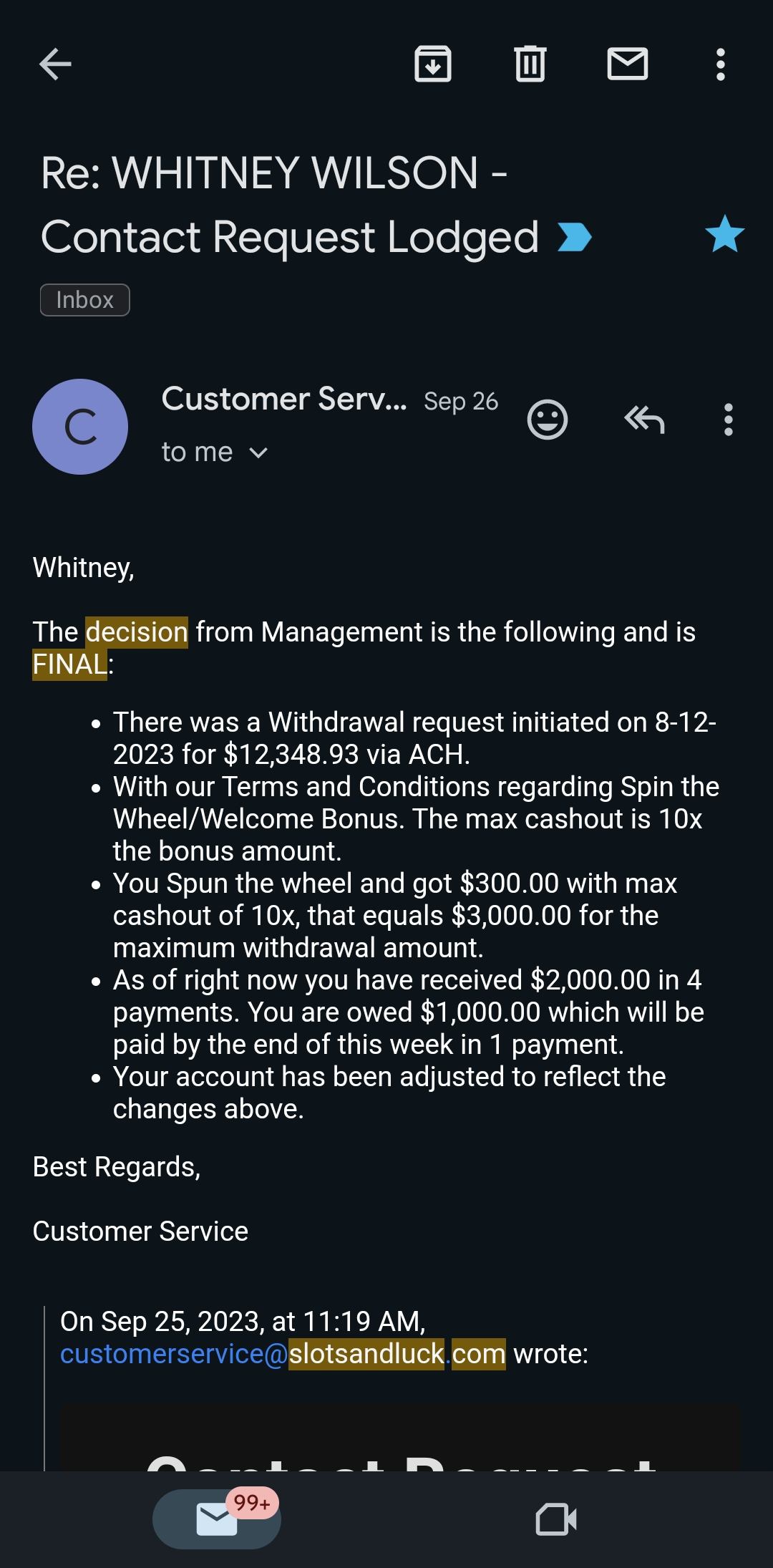Reply all to Customer Service
The image size is (773, 1568).
click(x=644, y=420)
